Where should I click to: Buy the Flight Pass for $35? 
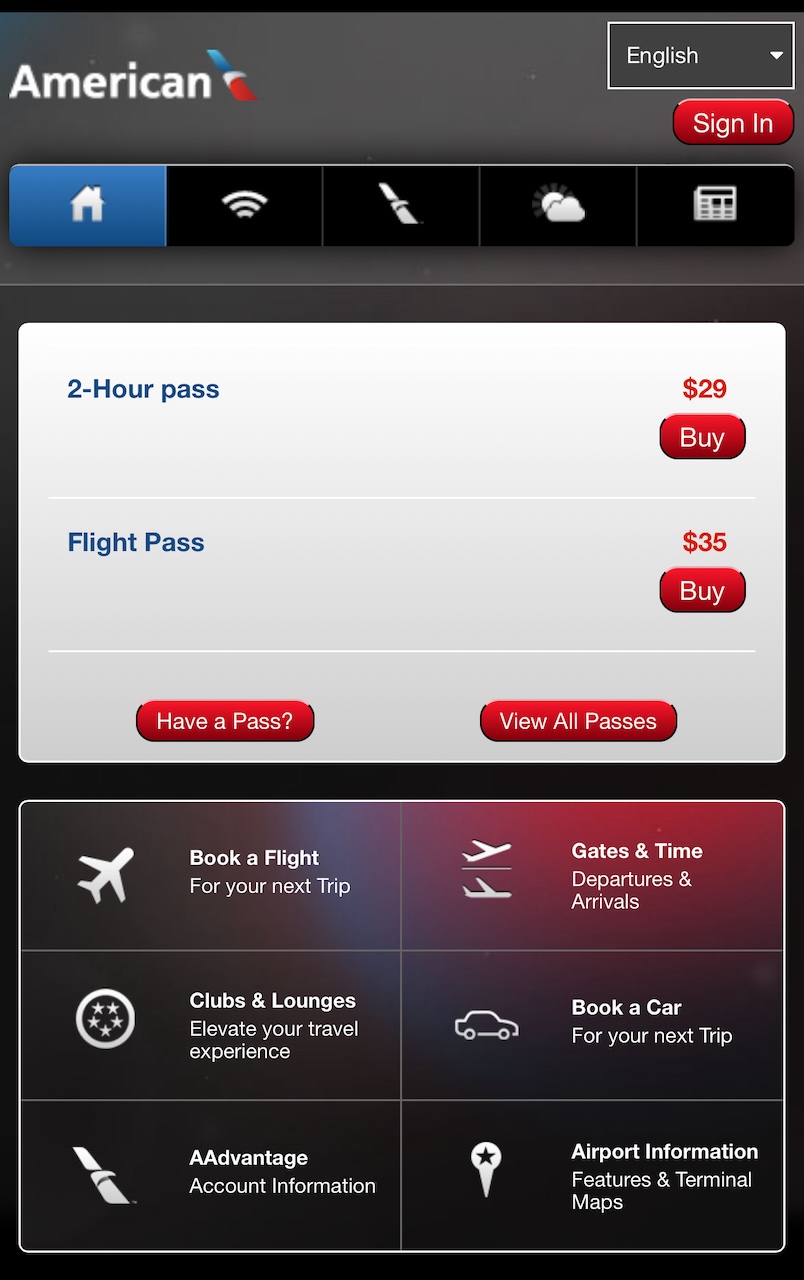tap(702, 591)
